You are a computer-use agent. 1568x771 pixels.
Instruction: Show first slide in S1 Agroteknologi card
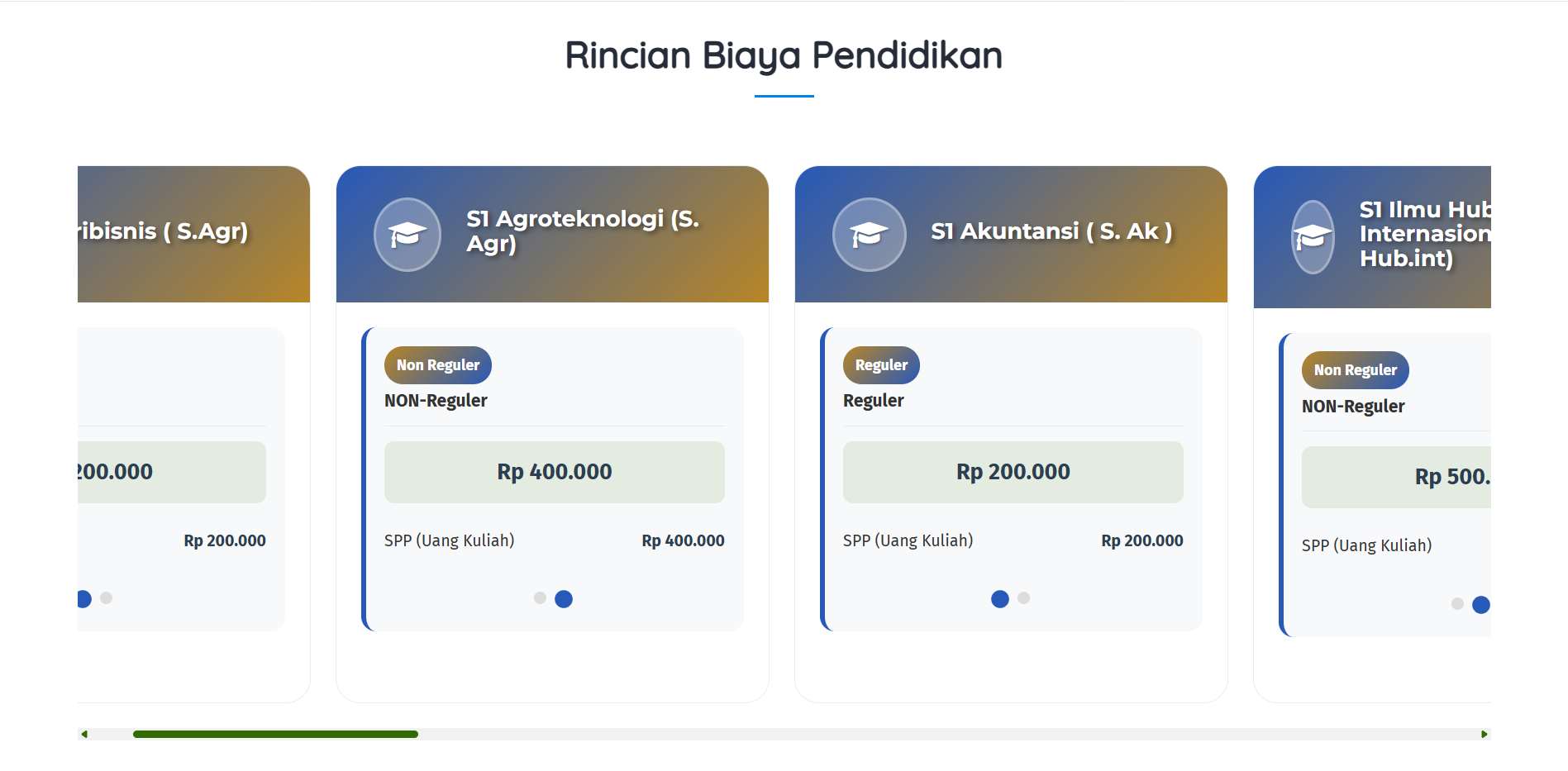(540, 598)
